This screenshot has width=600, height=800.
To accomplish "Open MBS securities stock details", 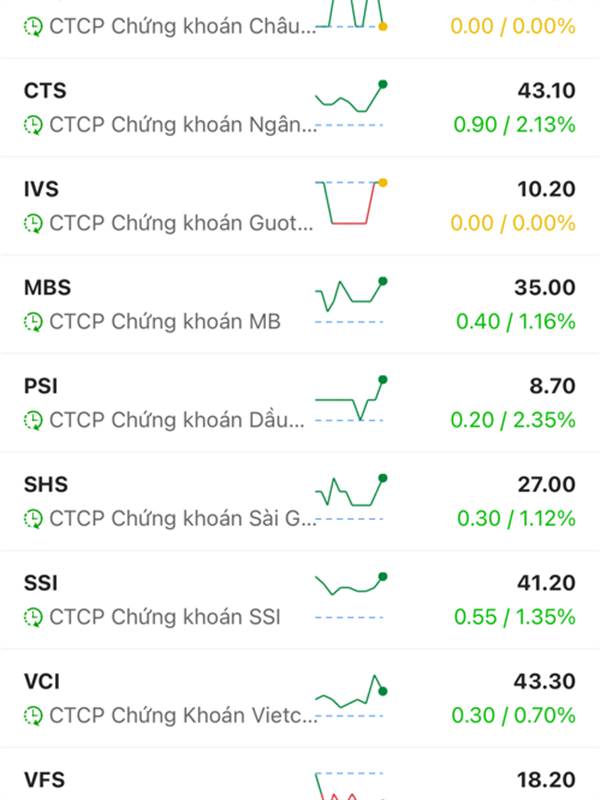I will 300,305.
